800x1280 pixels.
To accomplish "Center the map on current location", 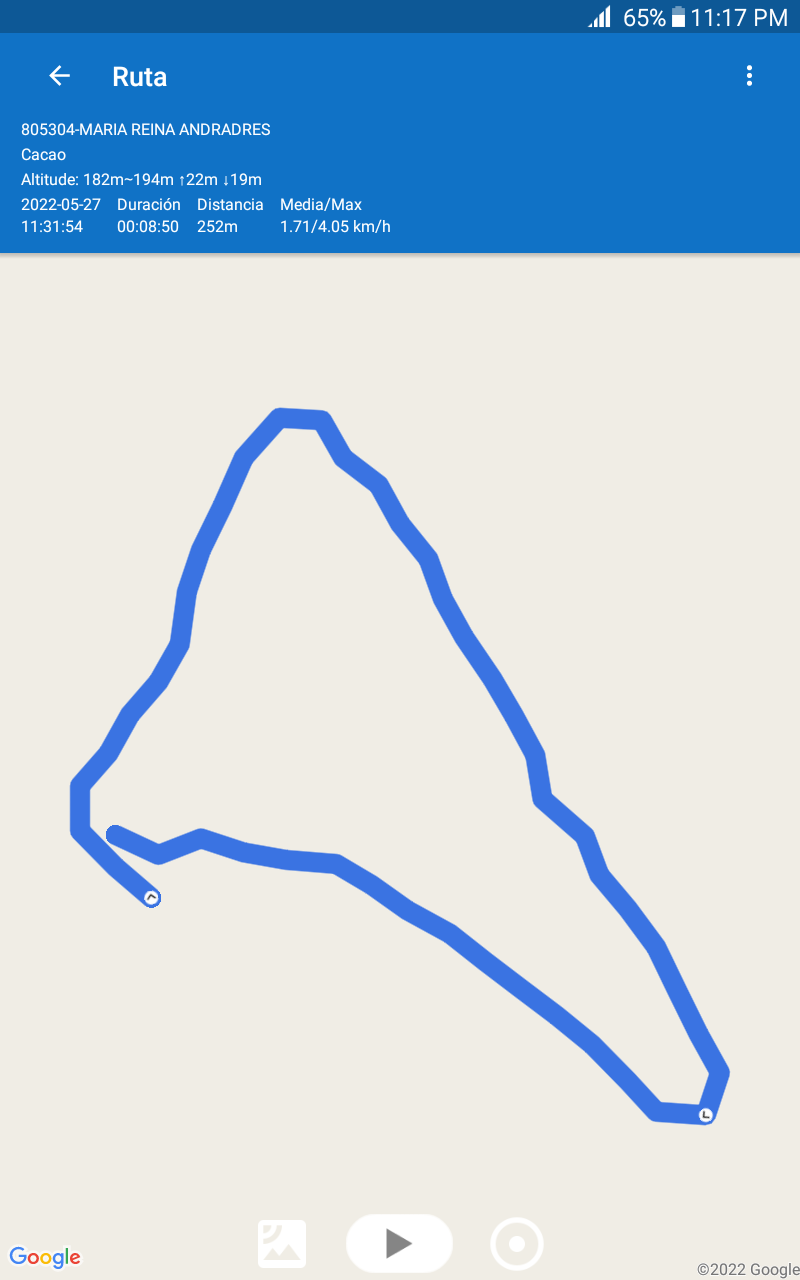I will (x=517, y=1244).
